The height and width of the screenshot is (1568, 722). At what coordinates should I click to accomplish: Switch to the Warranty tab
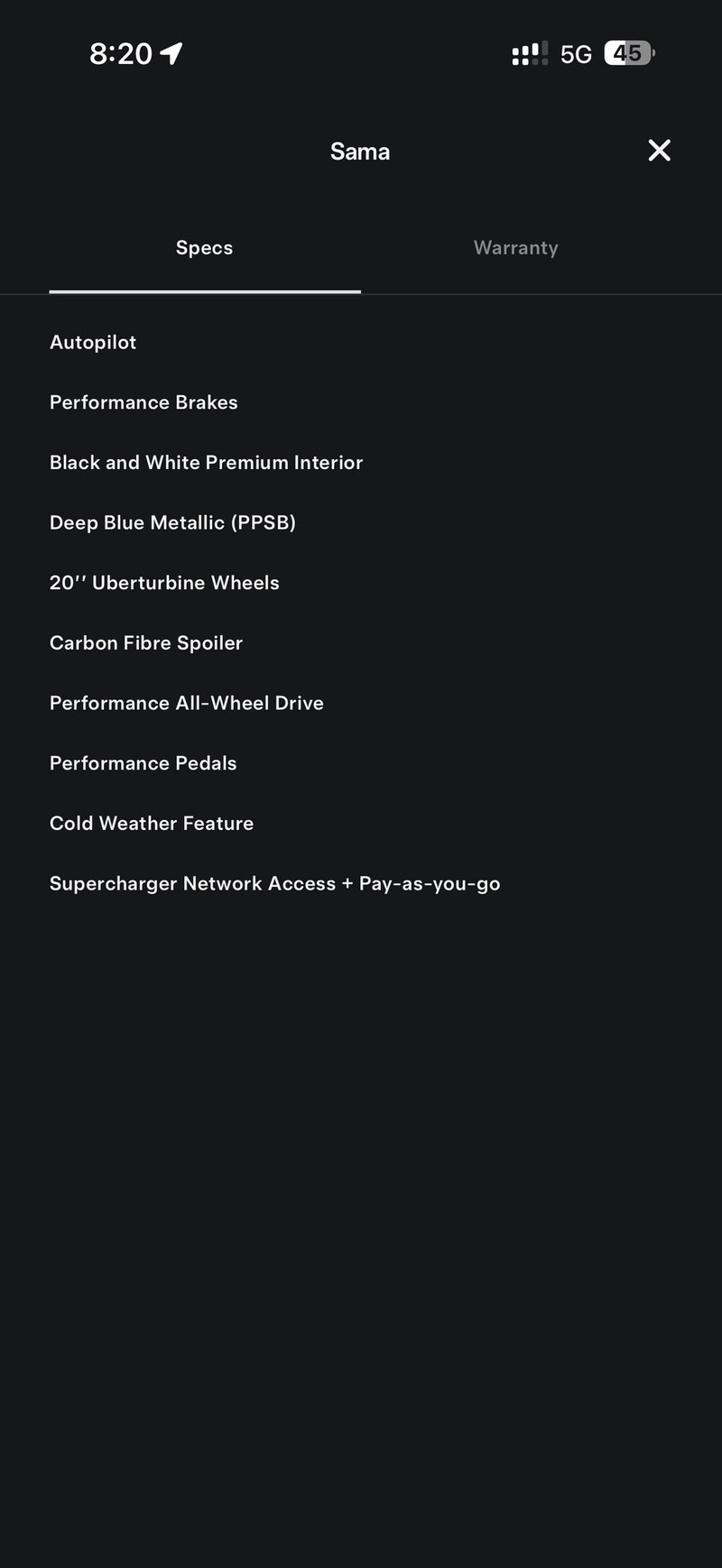point(515,248)
